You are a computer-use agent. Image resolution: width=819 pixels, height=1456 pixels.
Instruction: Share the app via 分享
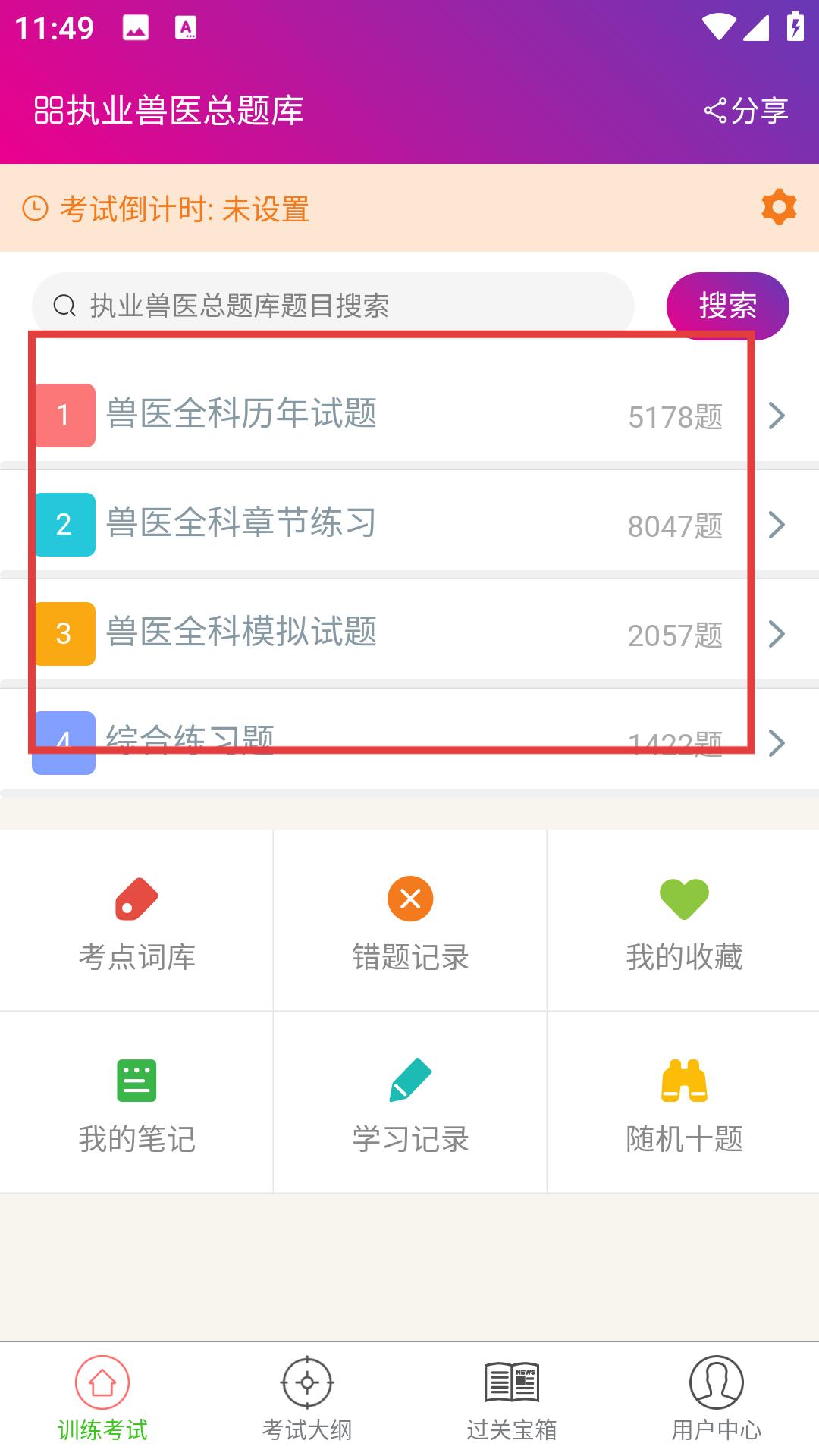click(747, 111)
